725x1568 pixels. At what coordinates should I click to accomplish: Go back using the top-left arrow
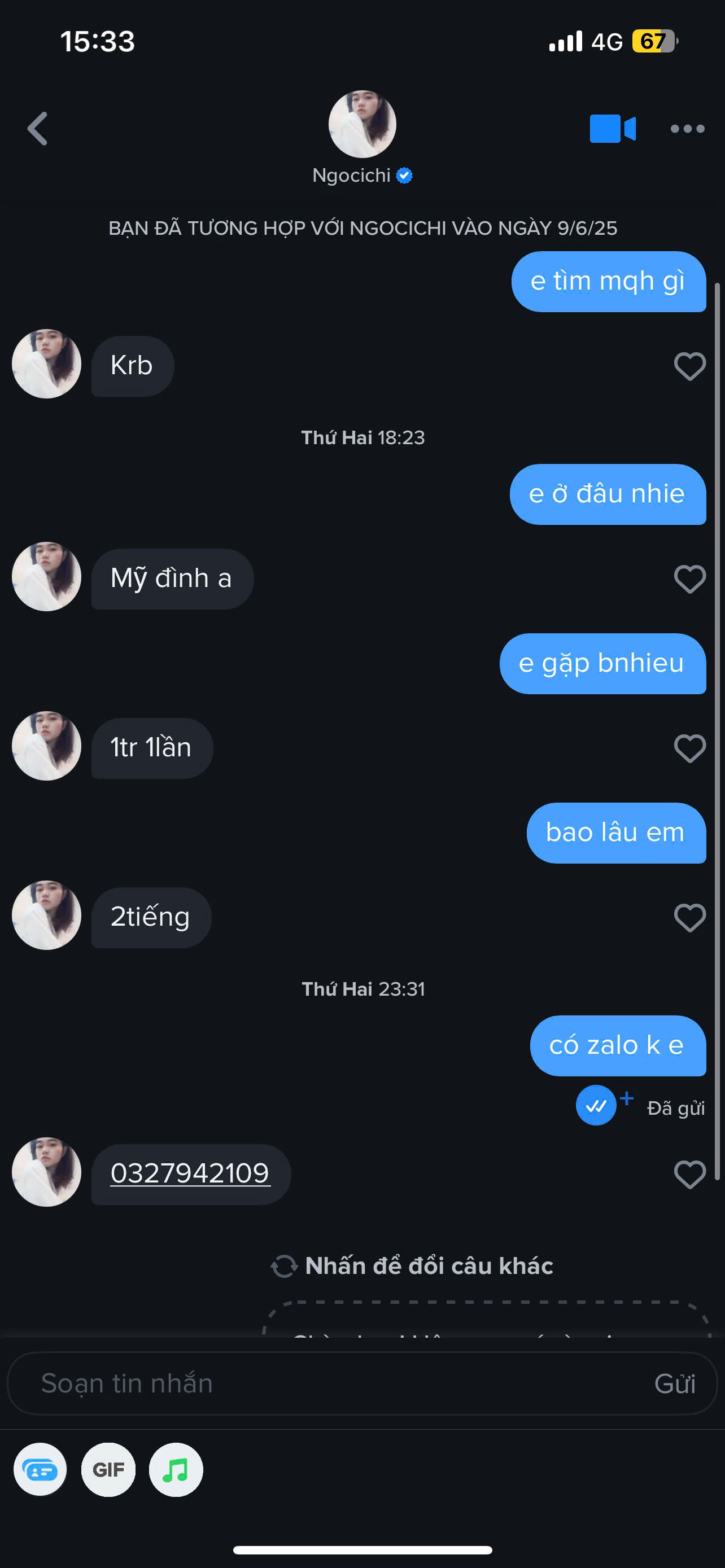(38, 129)
